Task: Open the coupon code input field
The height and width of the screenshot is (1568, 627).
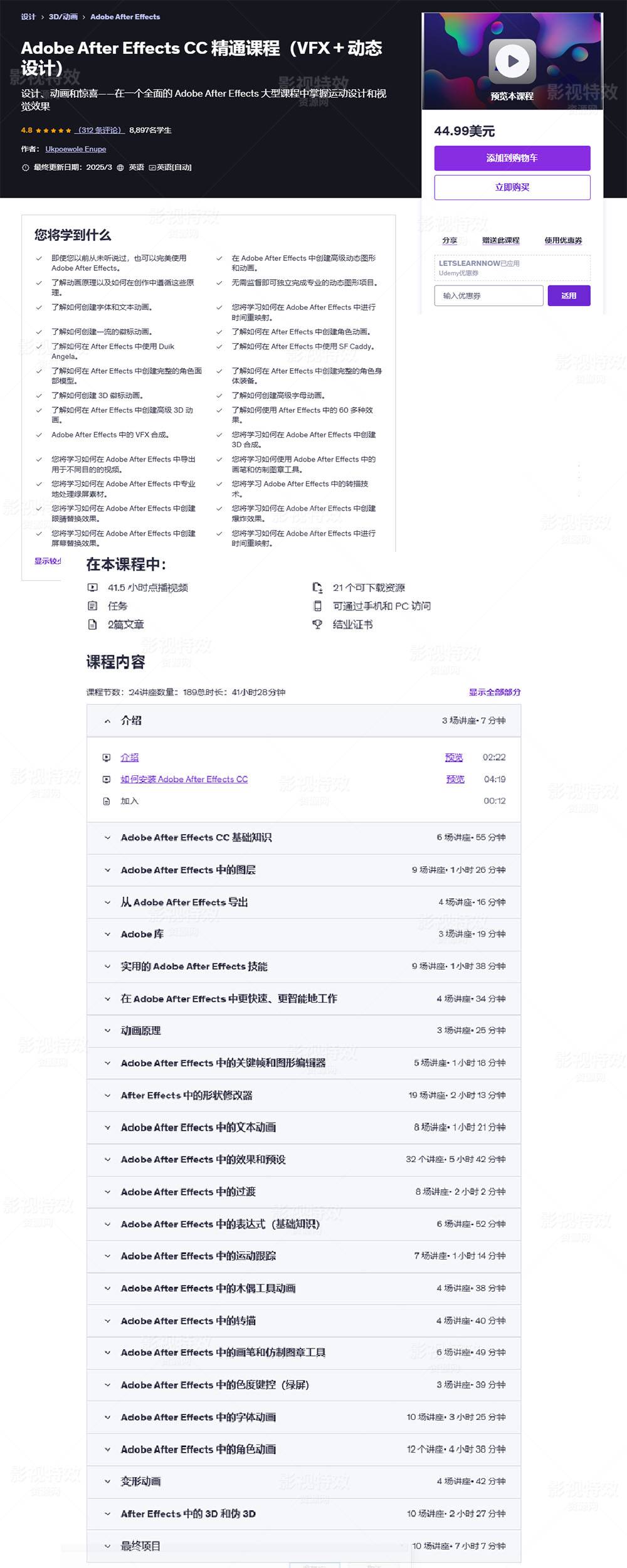Action: (488, 296)
